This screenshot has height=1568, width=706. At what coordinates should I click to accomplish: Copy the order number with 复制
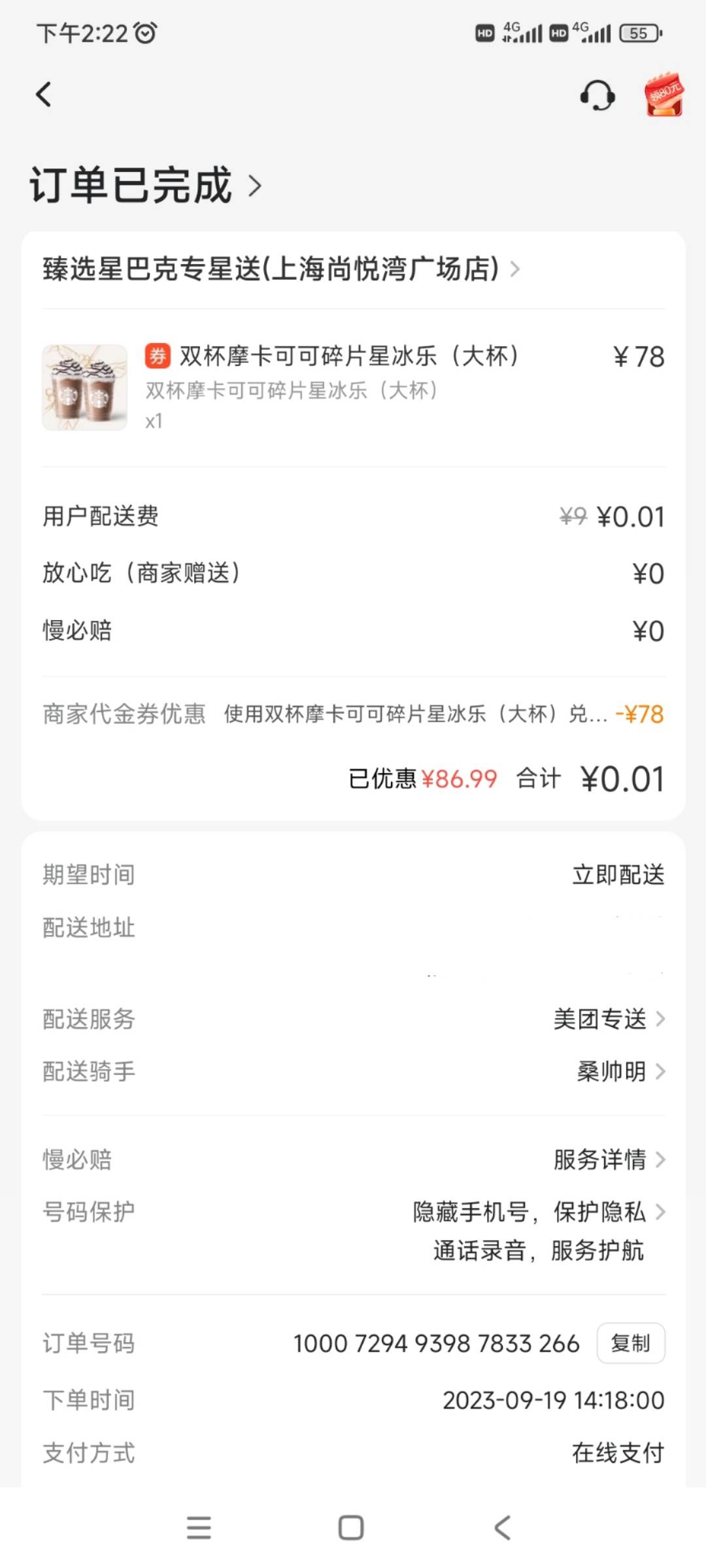pyautogui.click(x=631, y=1343)
